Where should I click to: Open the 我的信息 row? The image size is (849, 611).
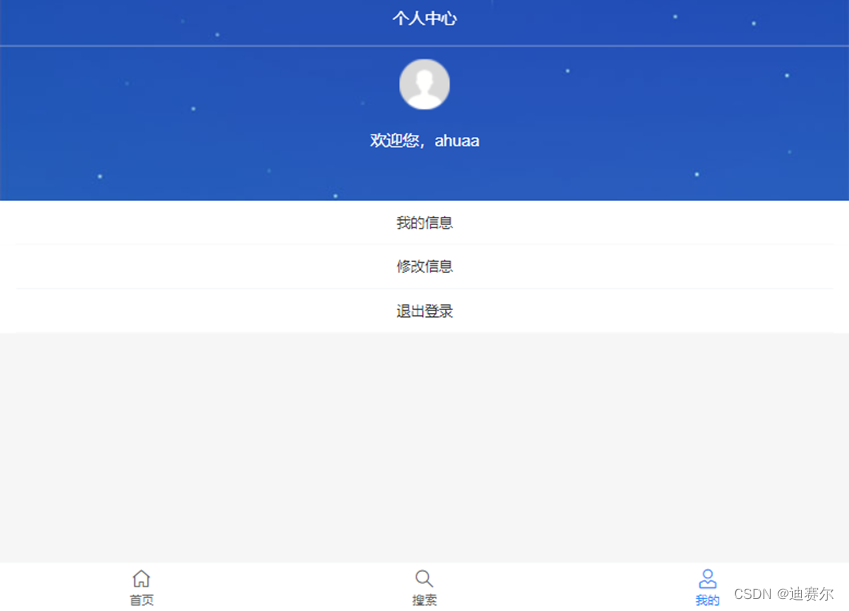click(424, 223)
